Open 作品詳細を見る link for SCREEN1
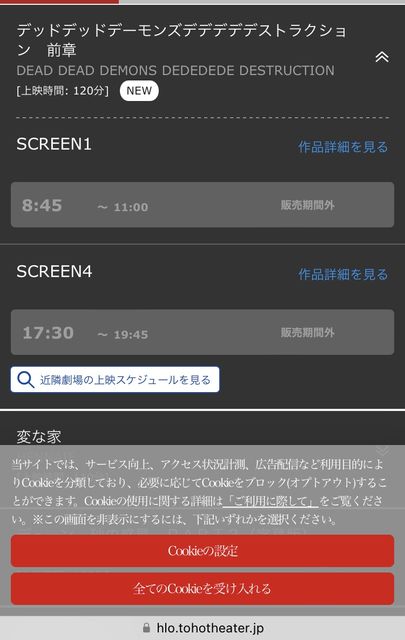This screenshot has width=405, height=640. click(343, 147)
